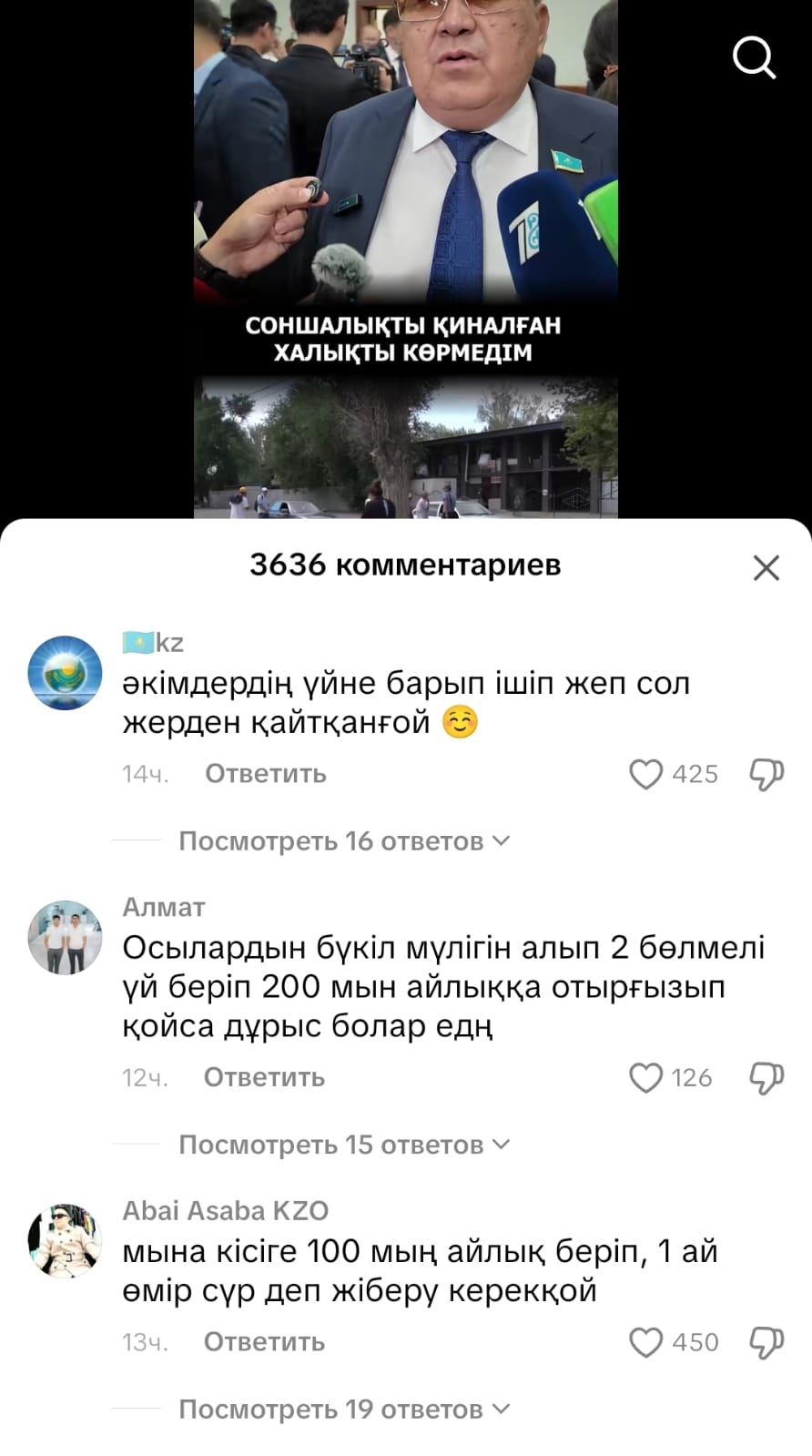
Task: Like Abai Asaba KZO's comment
Action: 646,1343
